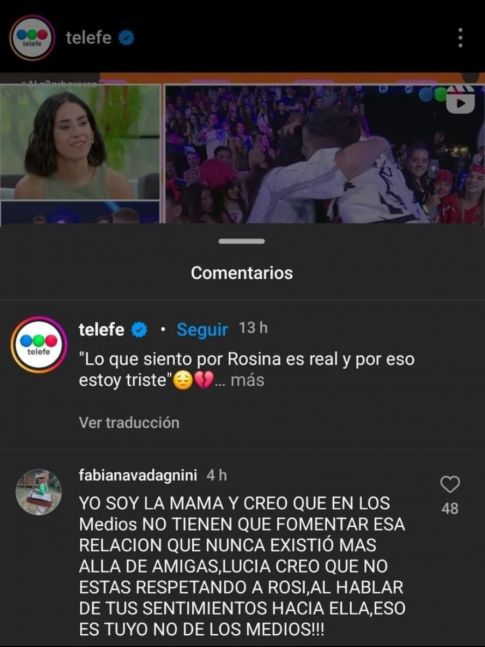The image size is (485, 647).
Task: Open the three-dot options menu
Action: click(x=460, y=38)
